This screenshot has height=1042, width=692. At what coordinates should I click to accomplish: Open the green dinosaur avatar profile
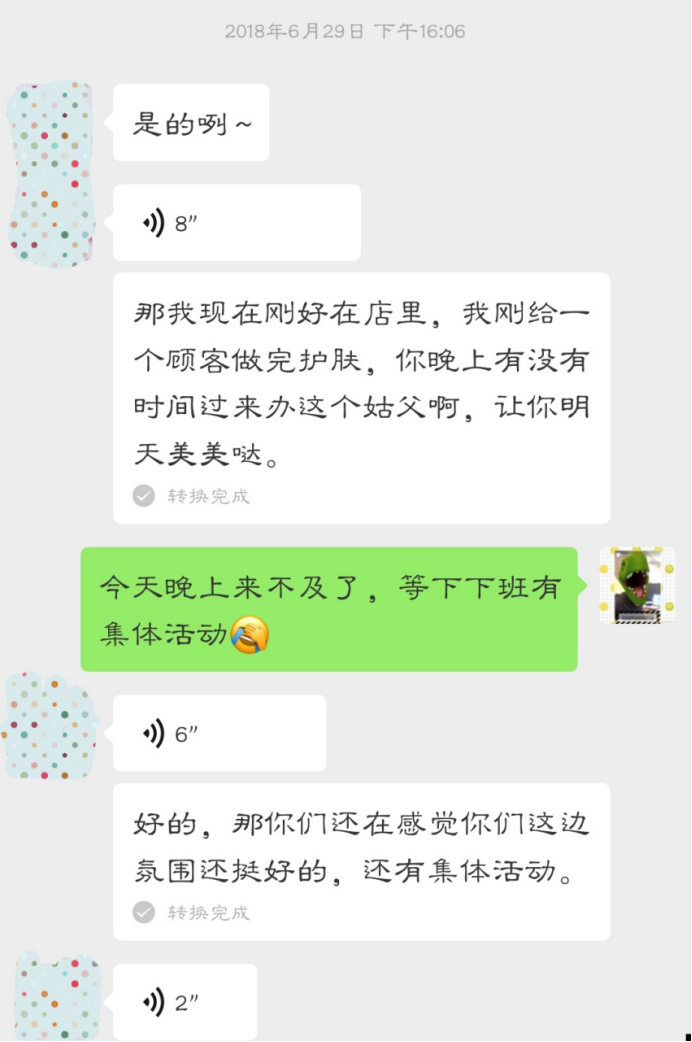pyautogui.click(x=636, y=586)
